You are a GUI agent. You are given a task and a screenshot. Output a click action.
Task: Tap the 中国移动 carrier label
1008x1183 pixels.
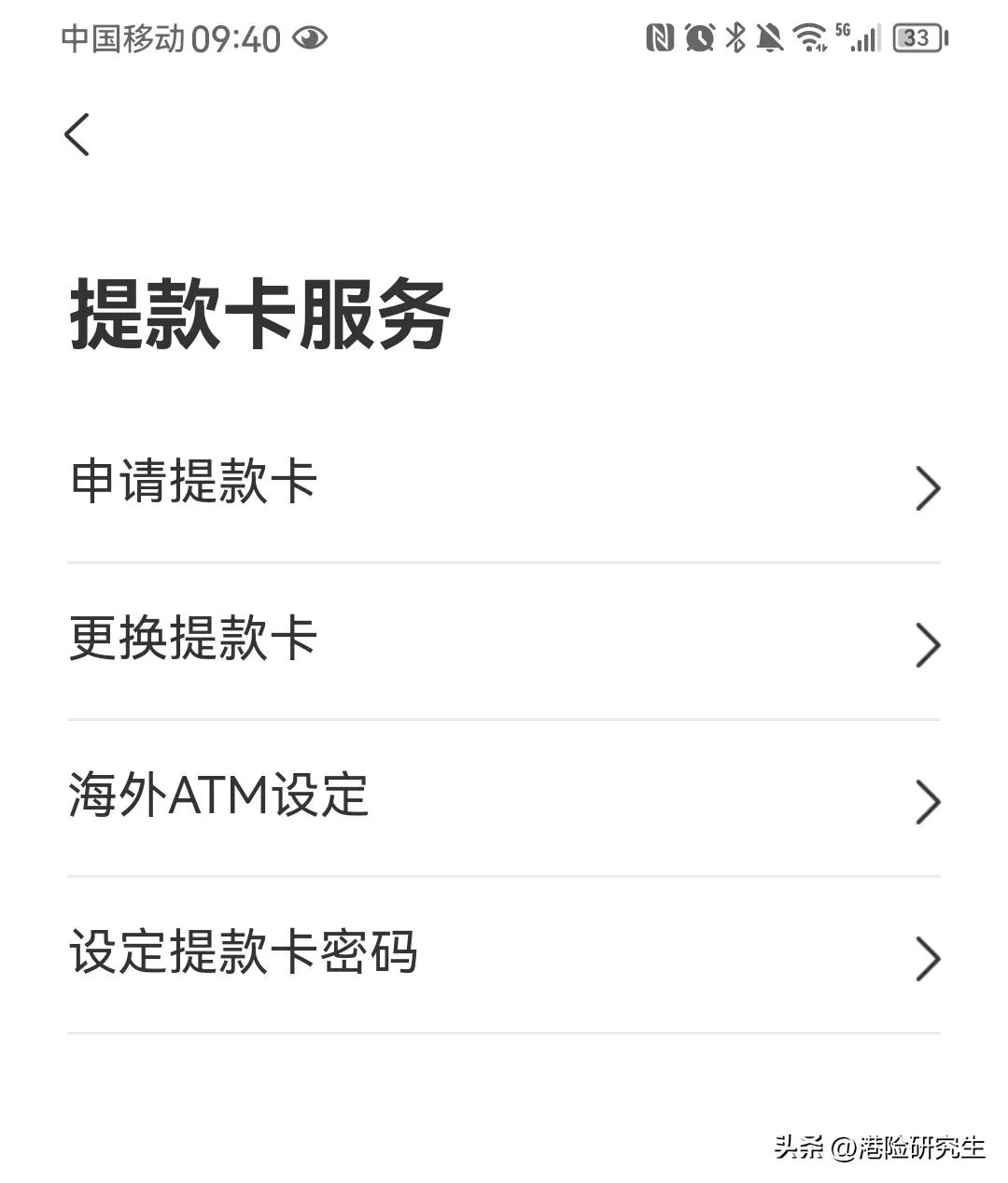pos(121,37)
